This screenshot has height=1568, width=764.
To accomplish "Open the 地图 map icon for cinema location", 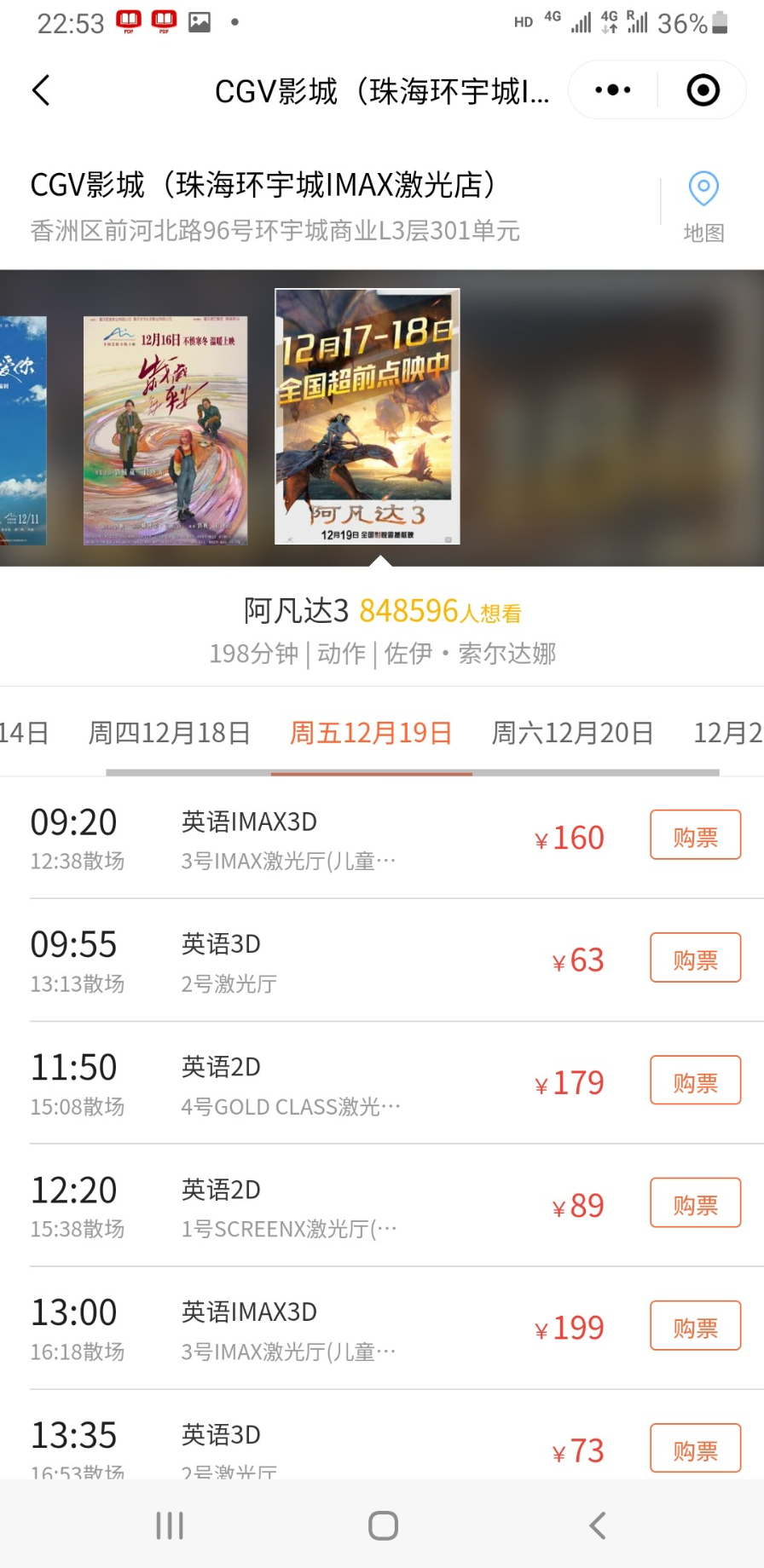I will coord(703,233).
